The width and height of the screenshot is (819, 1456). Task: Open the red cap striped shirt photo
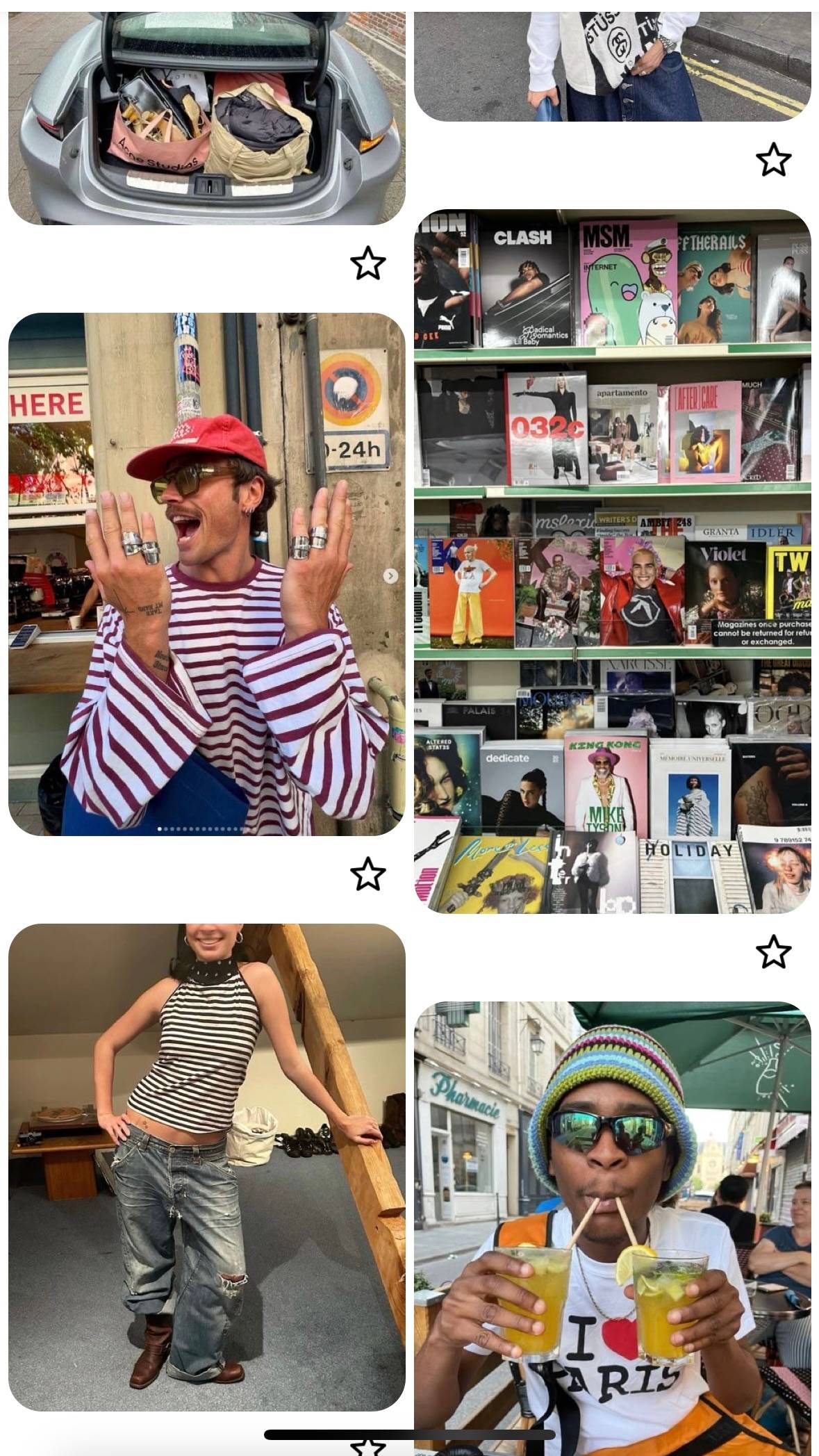click(x=207, y=574)
